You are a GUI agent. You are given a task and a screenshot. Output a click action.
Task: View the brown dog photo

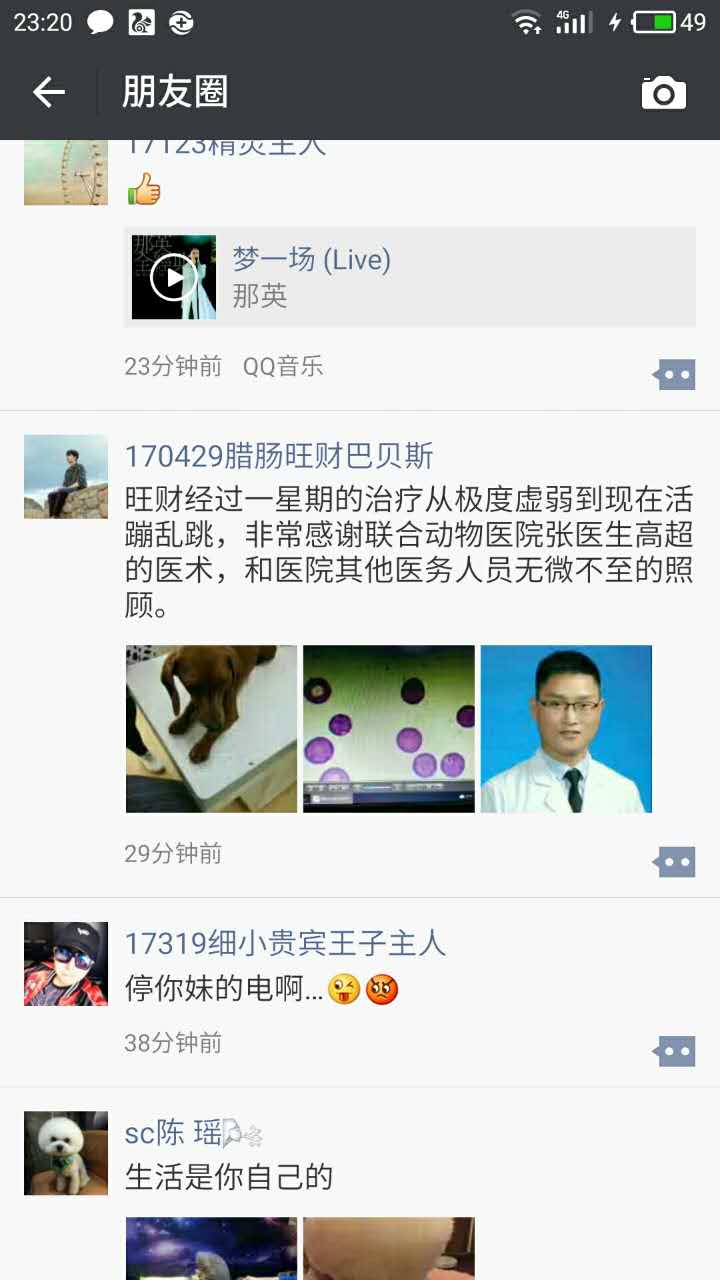pos(211,728)
